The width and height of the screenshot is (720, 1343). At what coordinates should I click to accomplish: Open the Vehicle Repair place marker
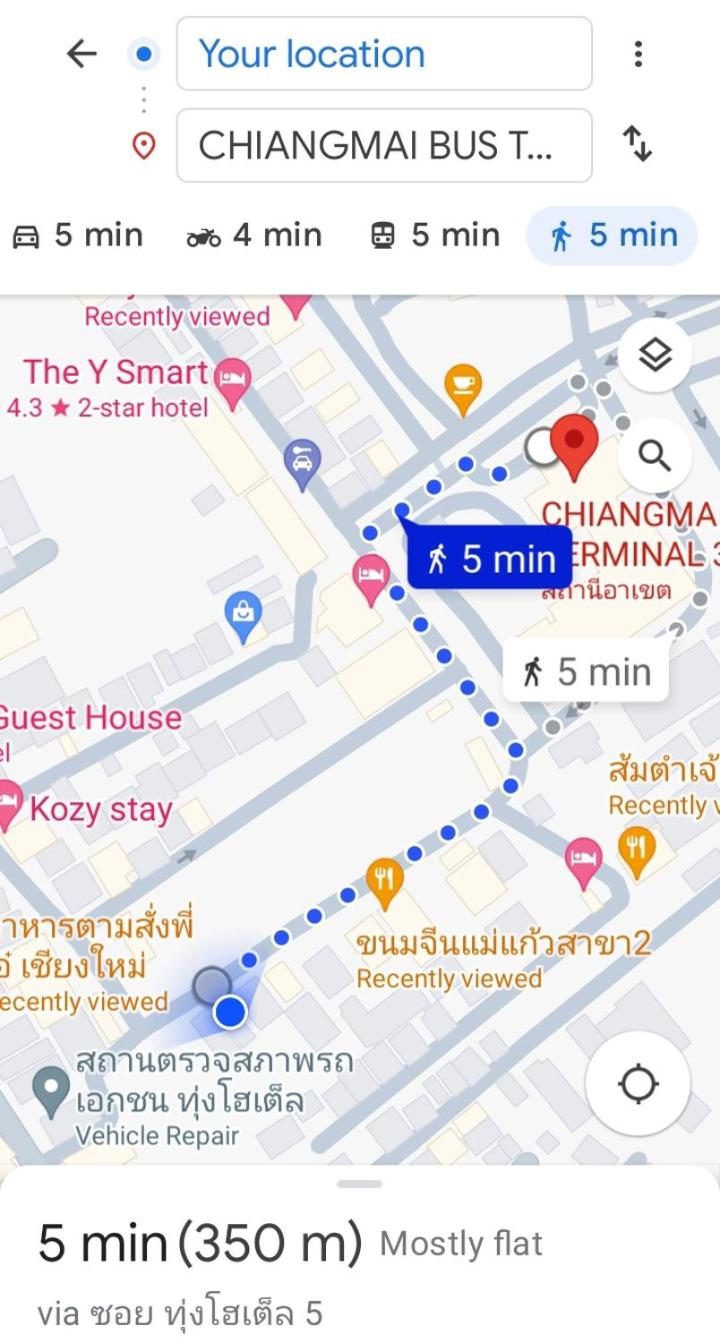point(51,1091)
